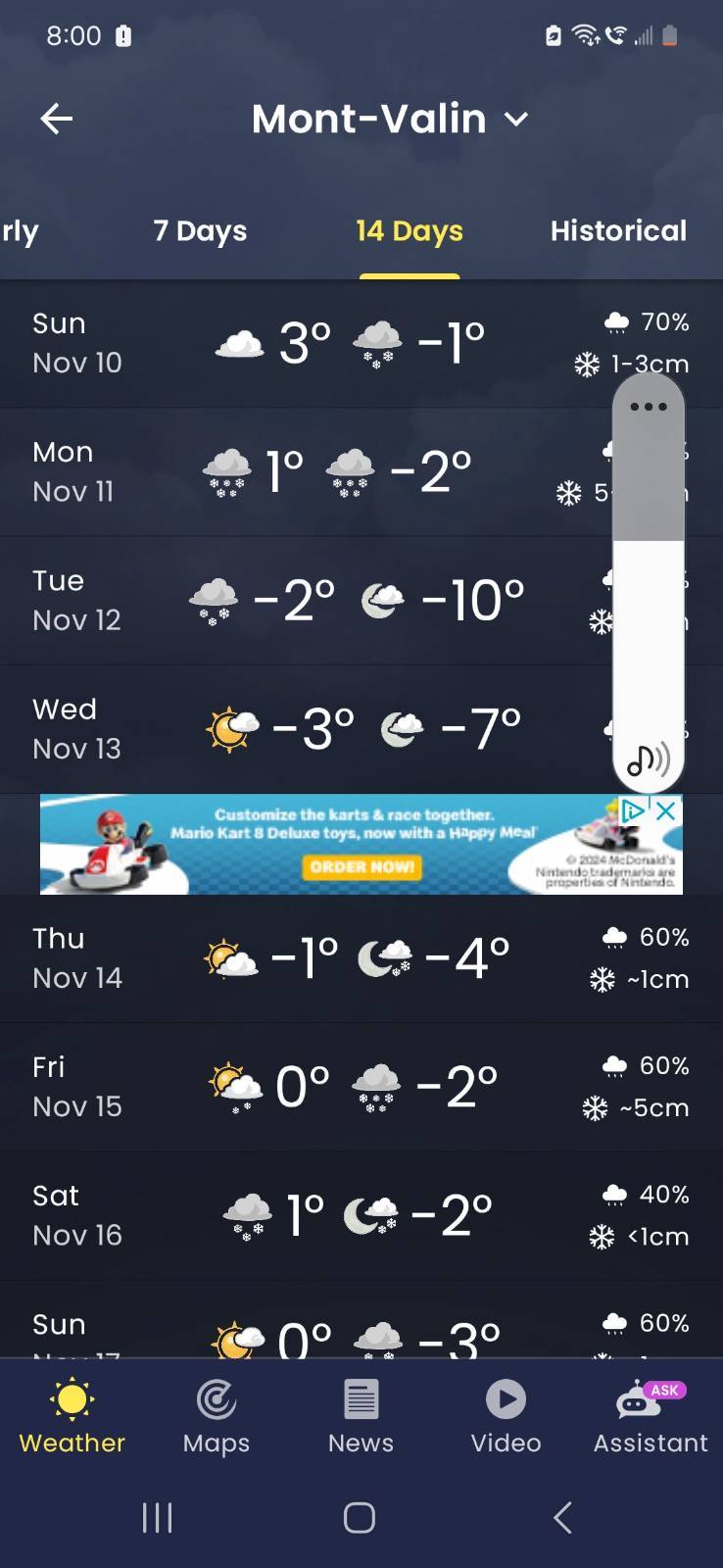Tap the three-dot menu on volume panel
Image resolution: width=723 pixels, height=1568 pixels.
[x=649, y=407]
